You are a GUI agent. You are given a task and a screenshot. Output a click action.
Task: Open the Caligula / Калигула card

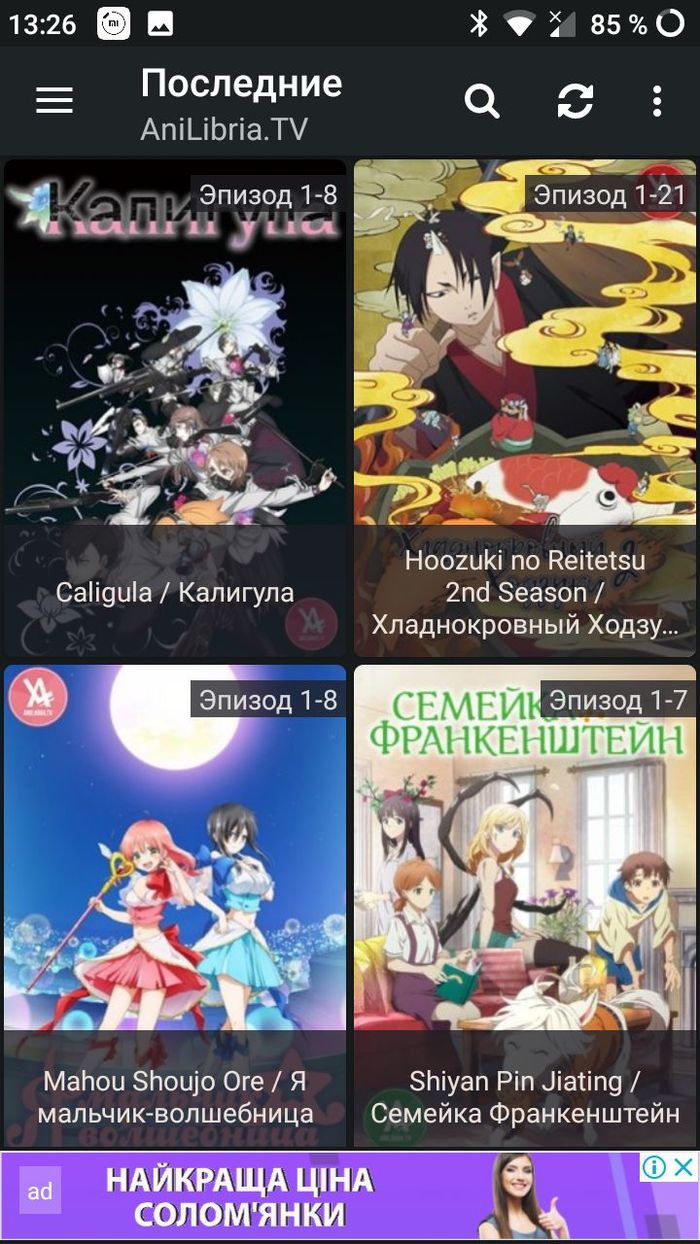175,408
